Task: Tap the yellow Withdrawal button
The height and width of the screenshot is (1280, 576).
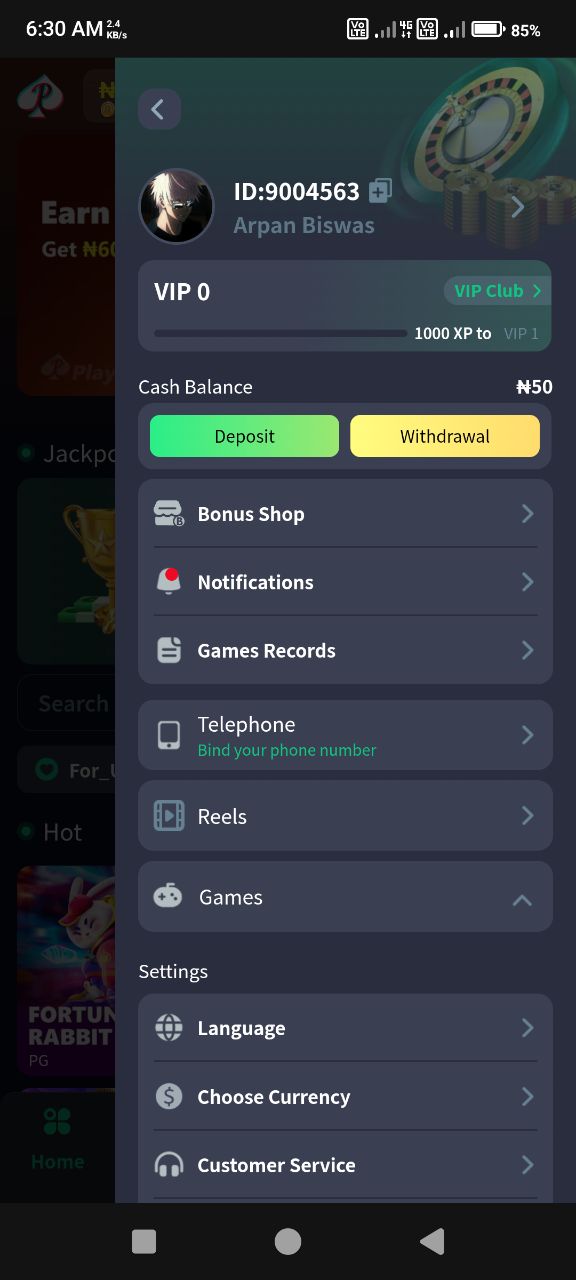Action: click(x=445, y=436)
